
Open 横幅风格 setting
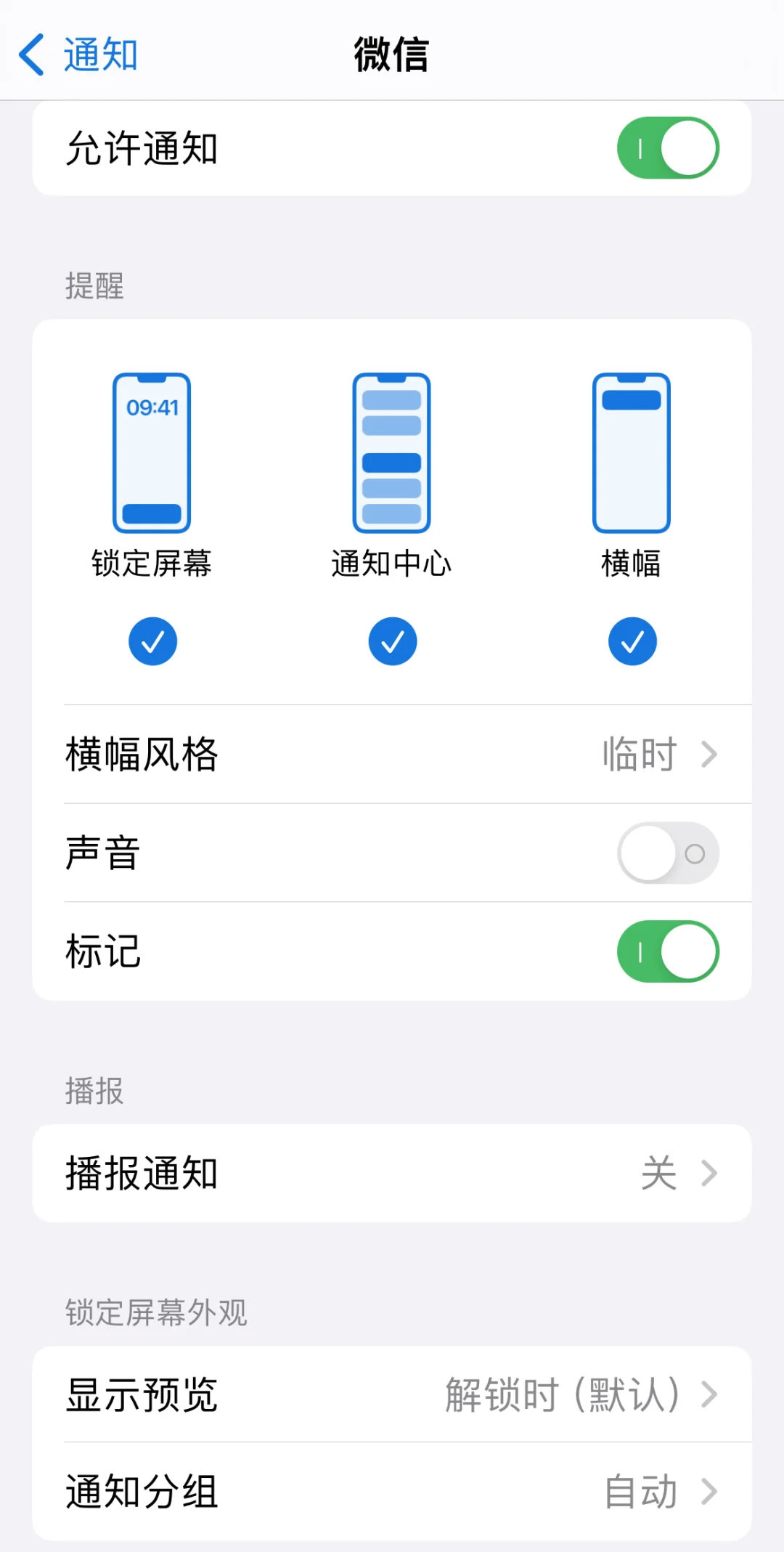pyautogui.click(x=392, y=754)
